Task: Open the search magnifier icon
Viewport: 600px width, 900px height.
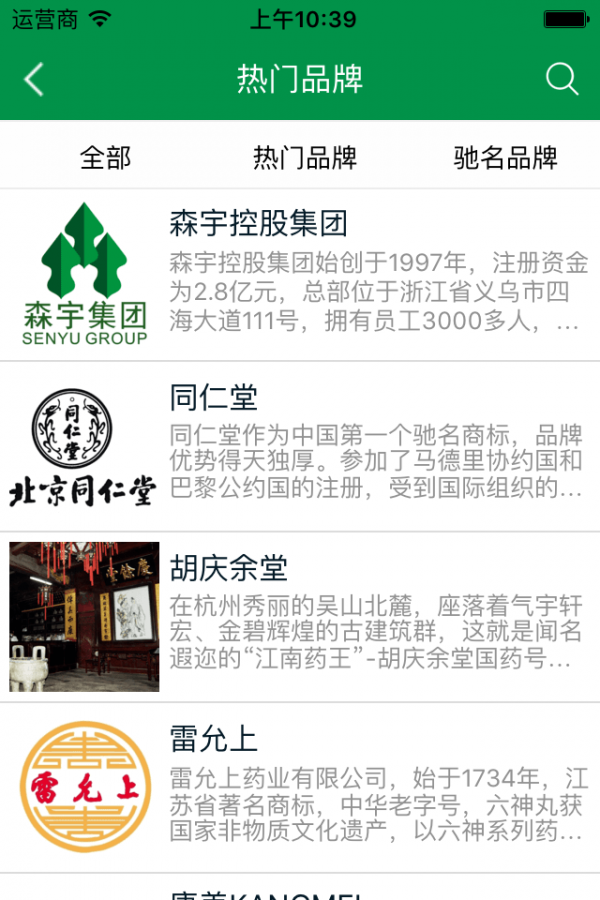Action: pyautogui.click(x=562, y=79)
